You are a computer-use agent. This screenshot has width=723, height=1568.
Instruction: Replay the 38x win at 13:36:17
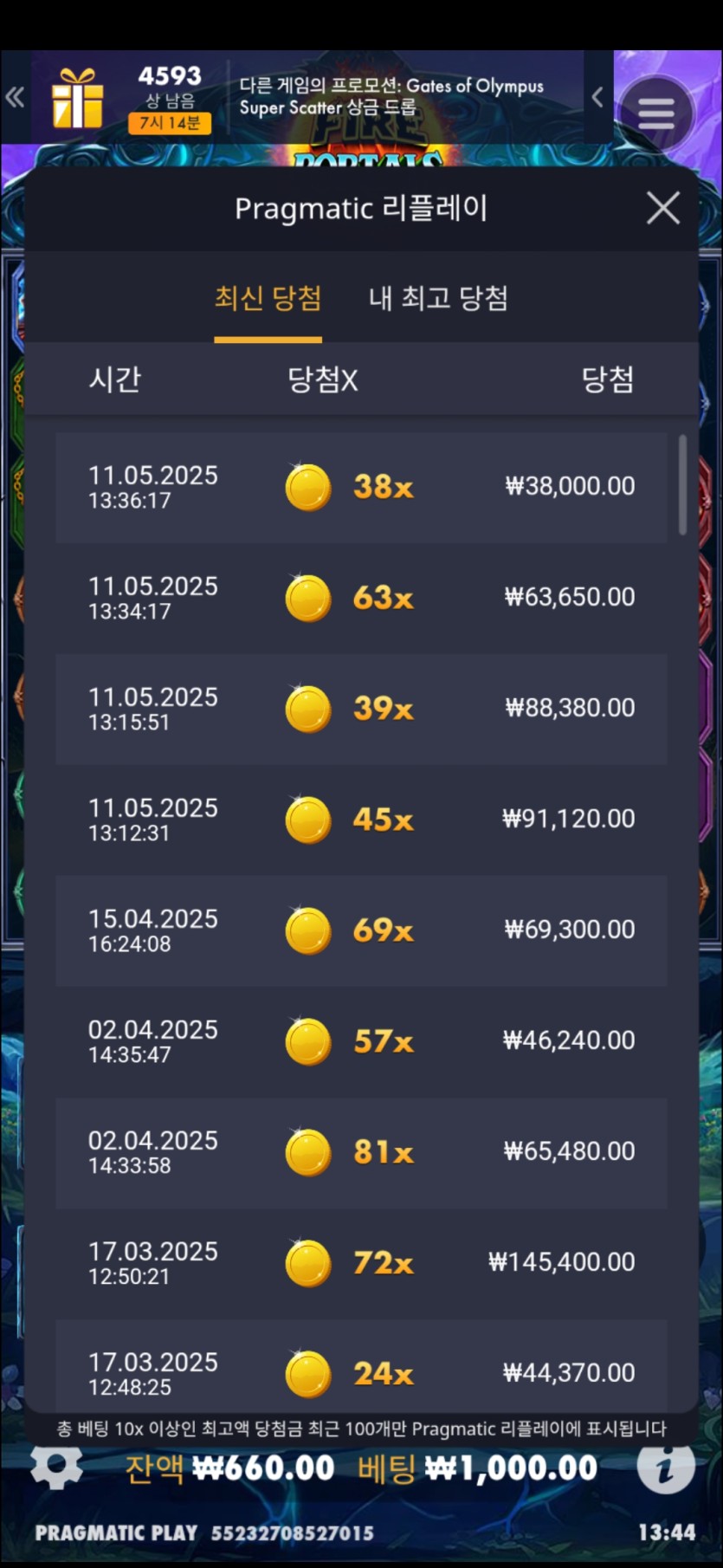[361, 487]
